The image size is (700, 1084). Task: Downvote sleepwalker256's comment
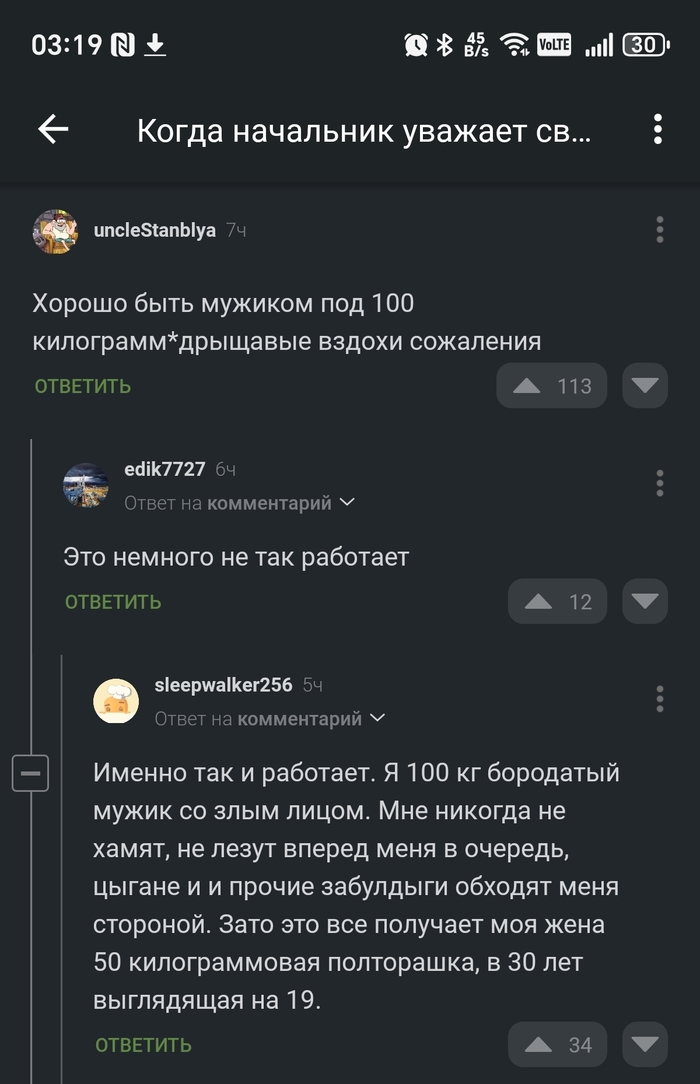click(x=645, y=1045)
